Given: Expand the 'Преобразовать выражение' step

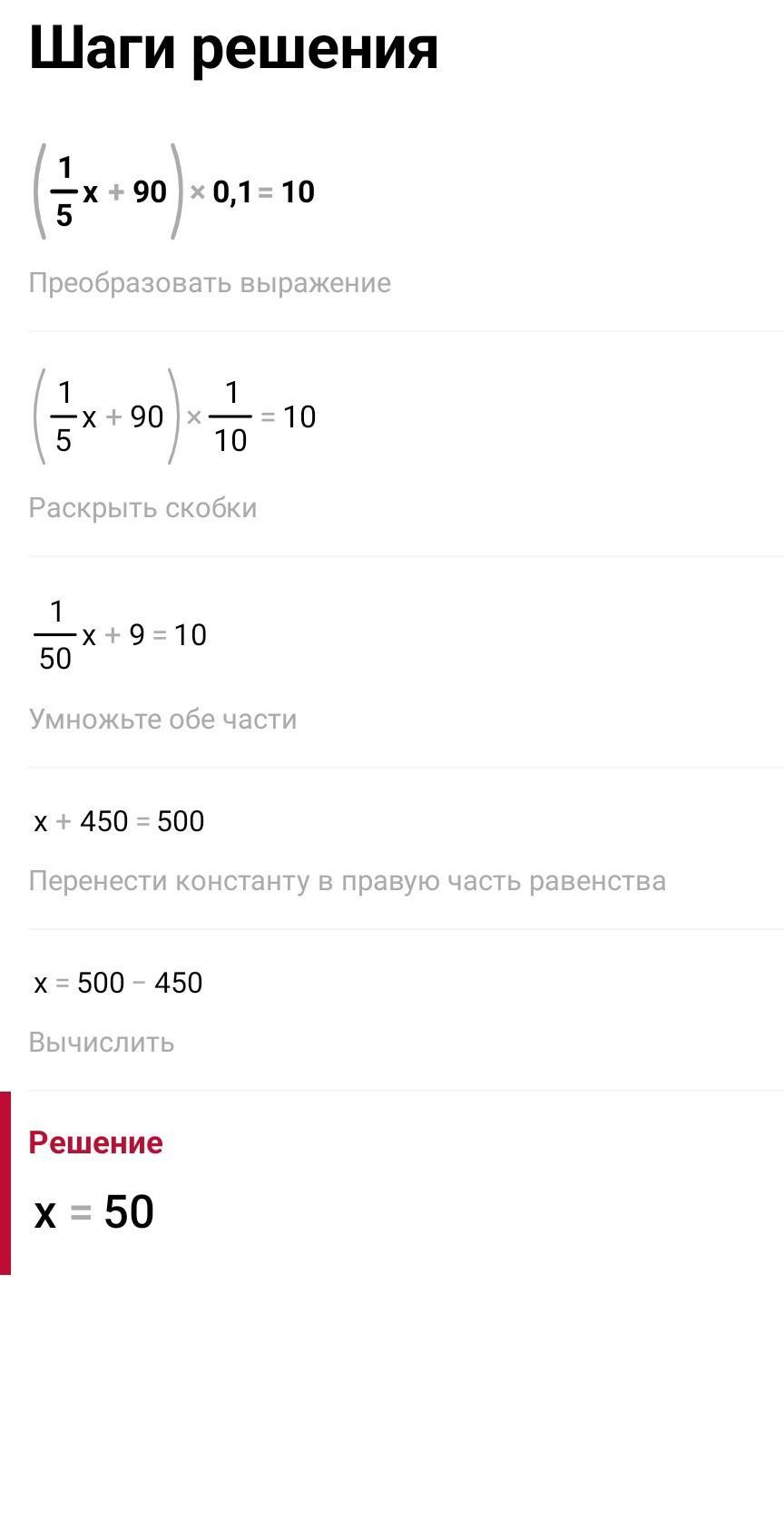Looking at the screenshot, I should pos(210,282).
